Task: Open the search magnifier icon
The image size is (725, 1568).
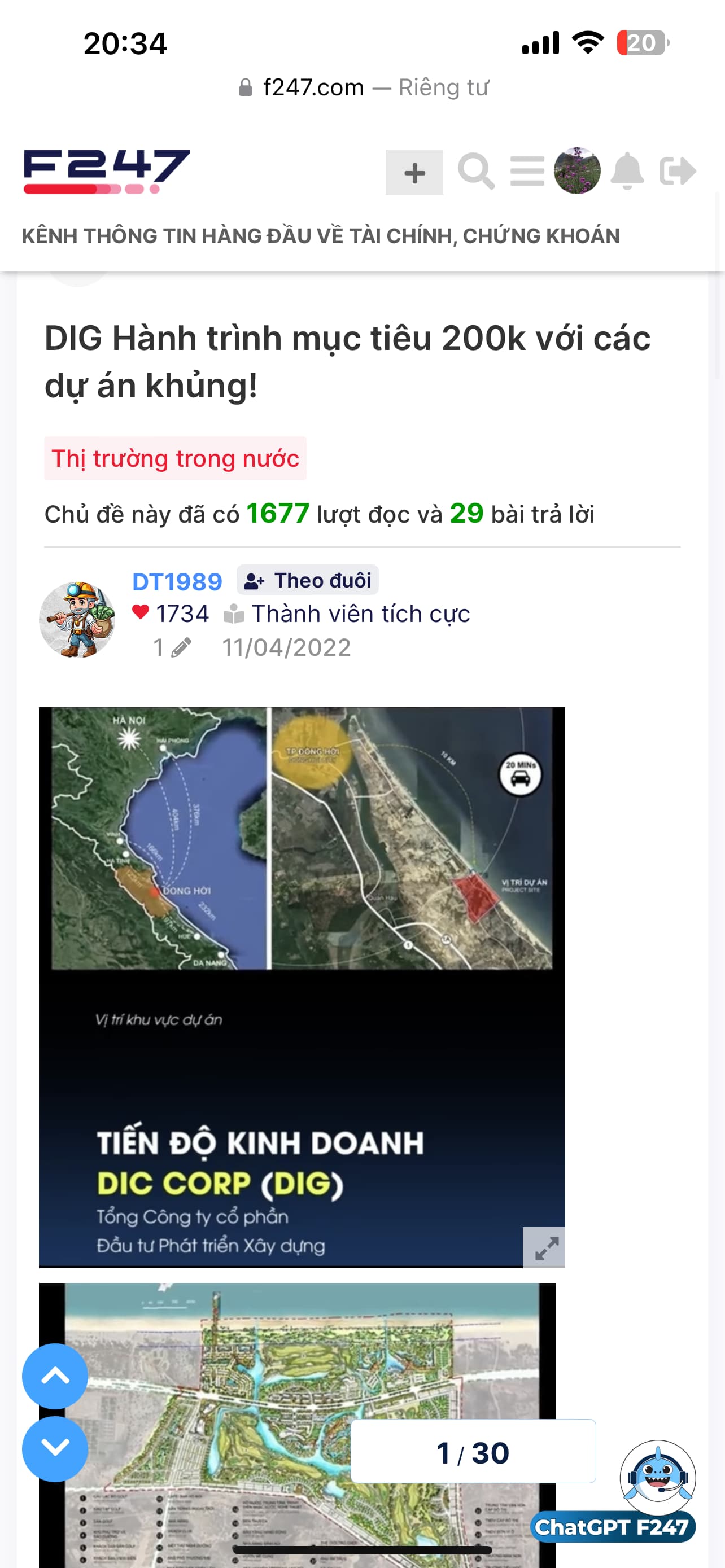Action: click(476, 172)
